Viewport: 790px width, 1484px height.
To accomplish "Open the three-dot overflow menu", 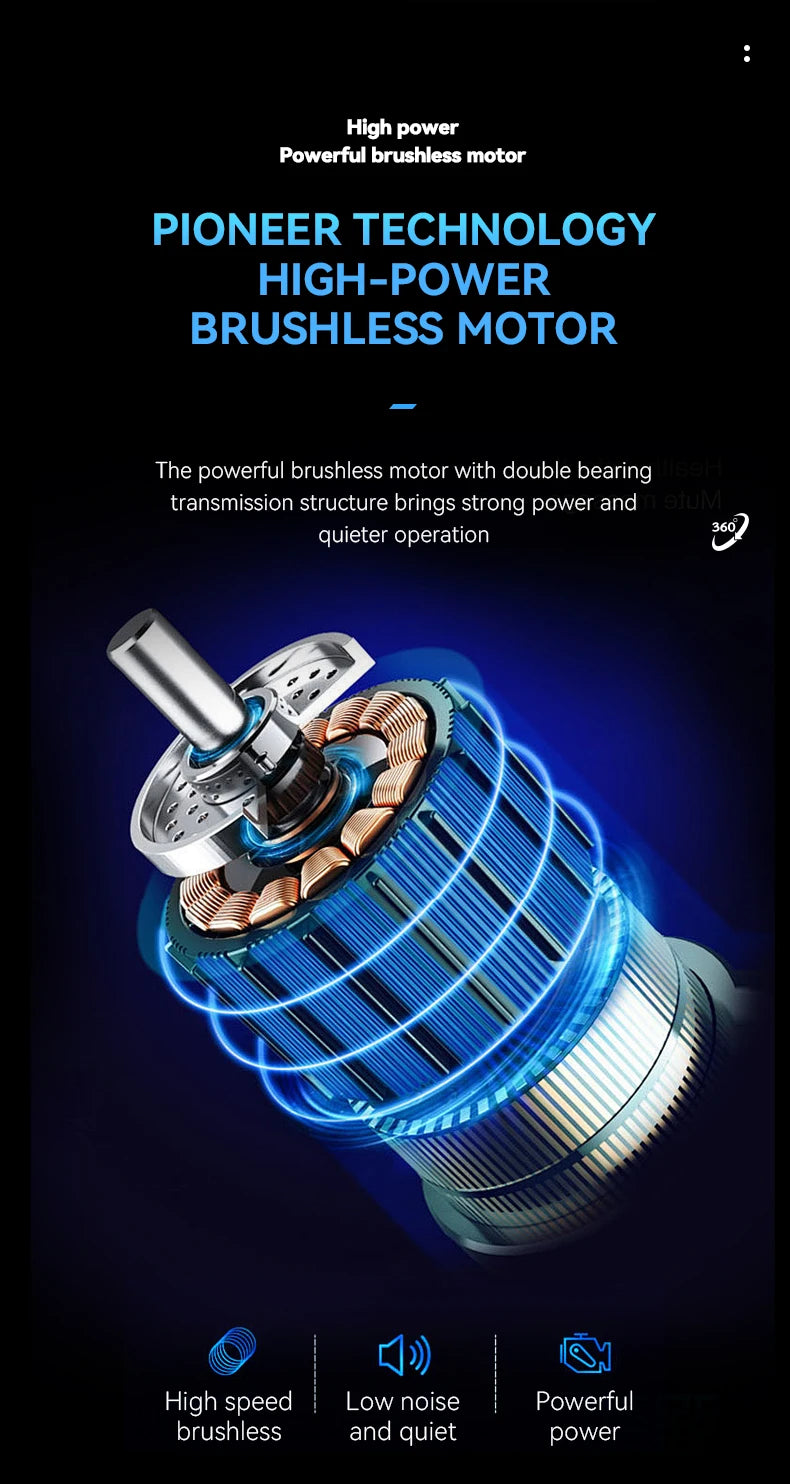I will pos(746,53).
